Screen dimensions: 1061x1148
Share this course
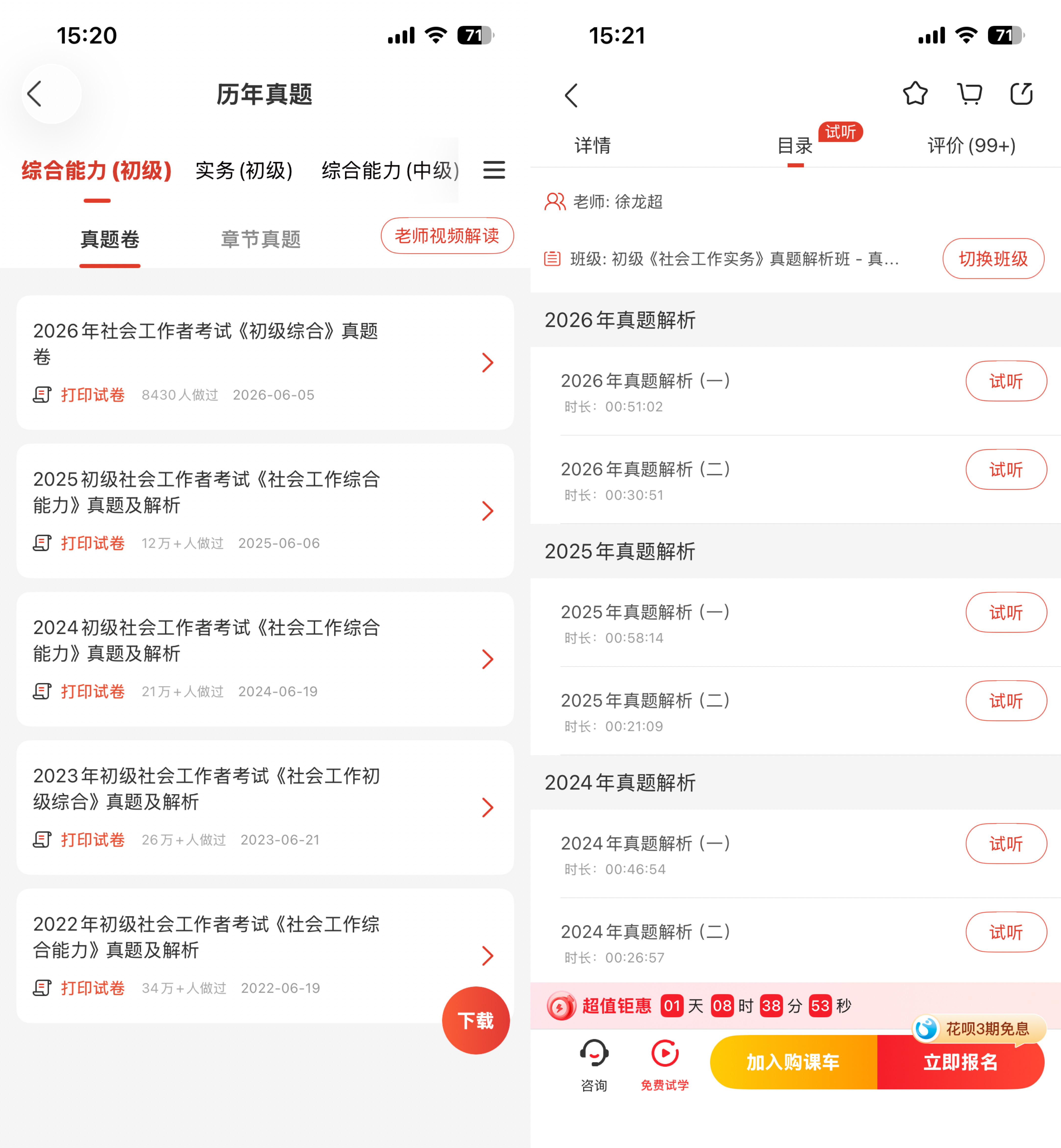click(x=1021, y=94)
